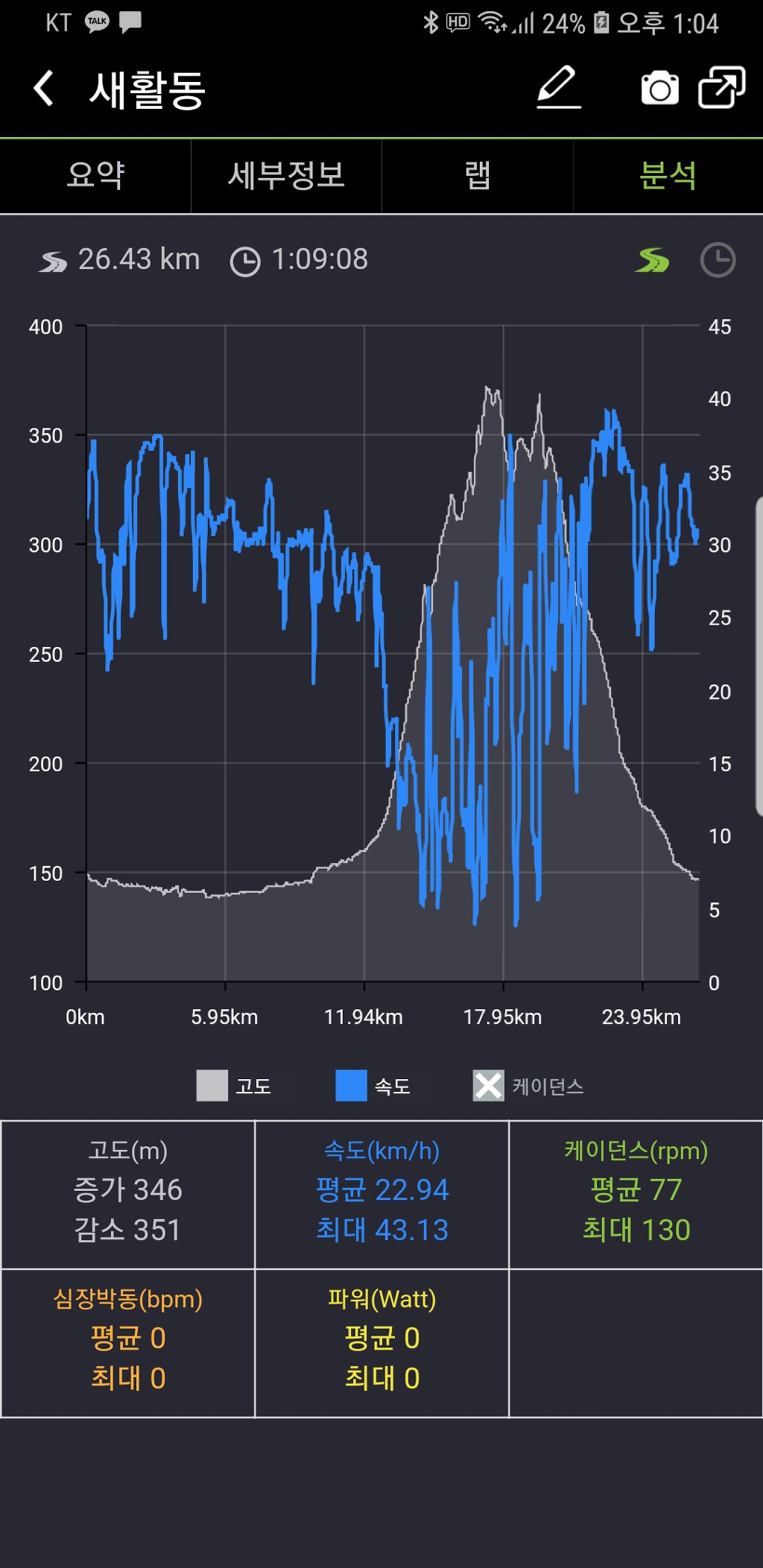Image resolution: width=763 pixels, height=1568 pixels.
Task: Switch to the 요약 tab
Action: 95,177
